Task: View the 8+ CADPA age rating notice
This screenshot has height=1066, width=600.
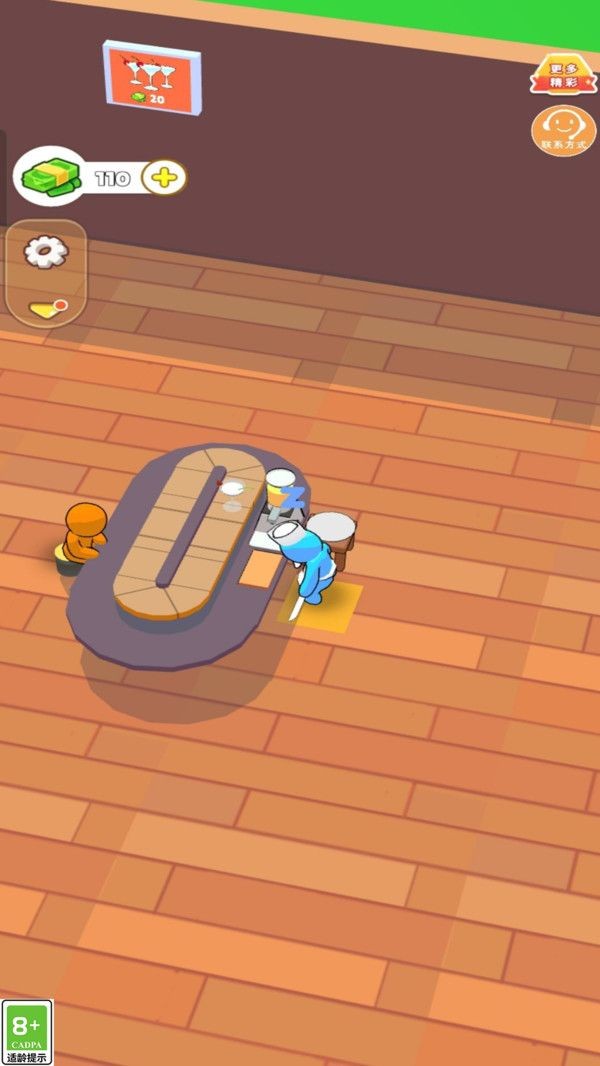Action: [27, 1031]
